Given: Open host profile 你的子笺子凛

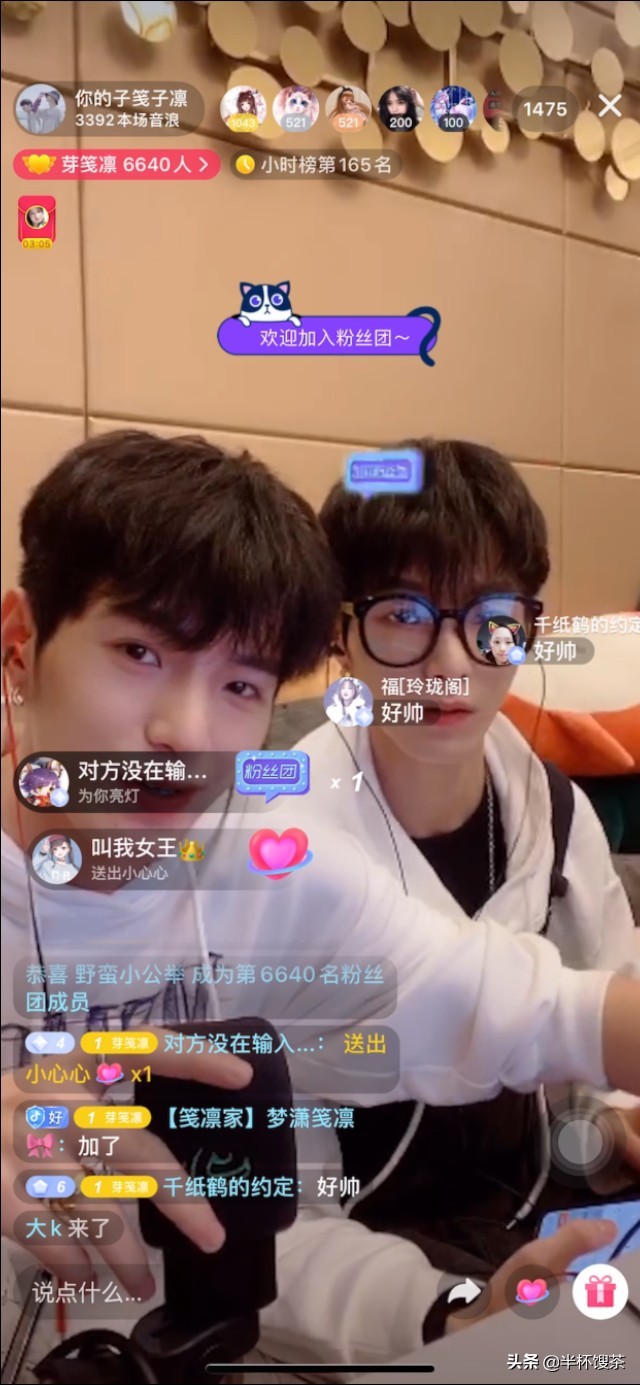Looking at the screenshot, I should pos(108,109).
